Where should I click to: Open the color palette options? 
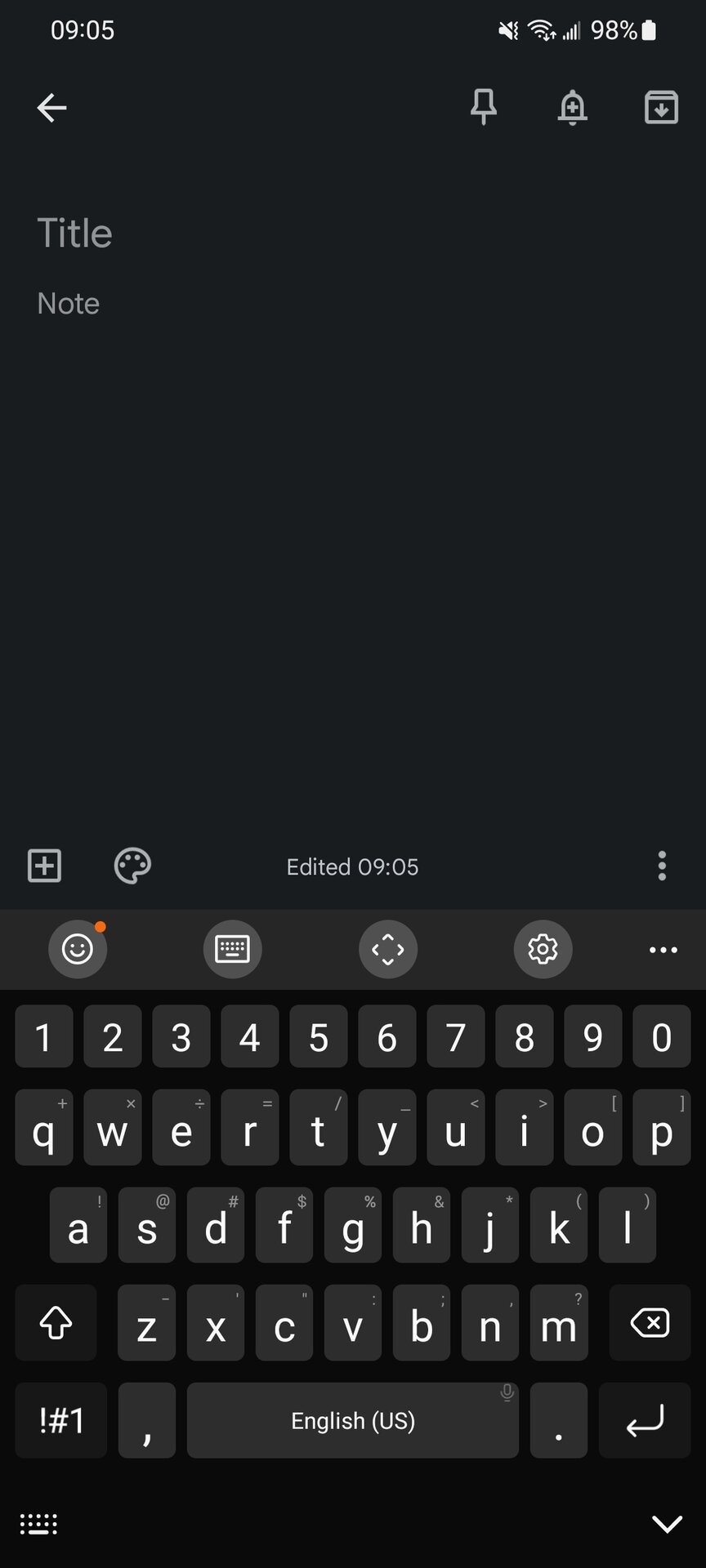(132, 866)
